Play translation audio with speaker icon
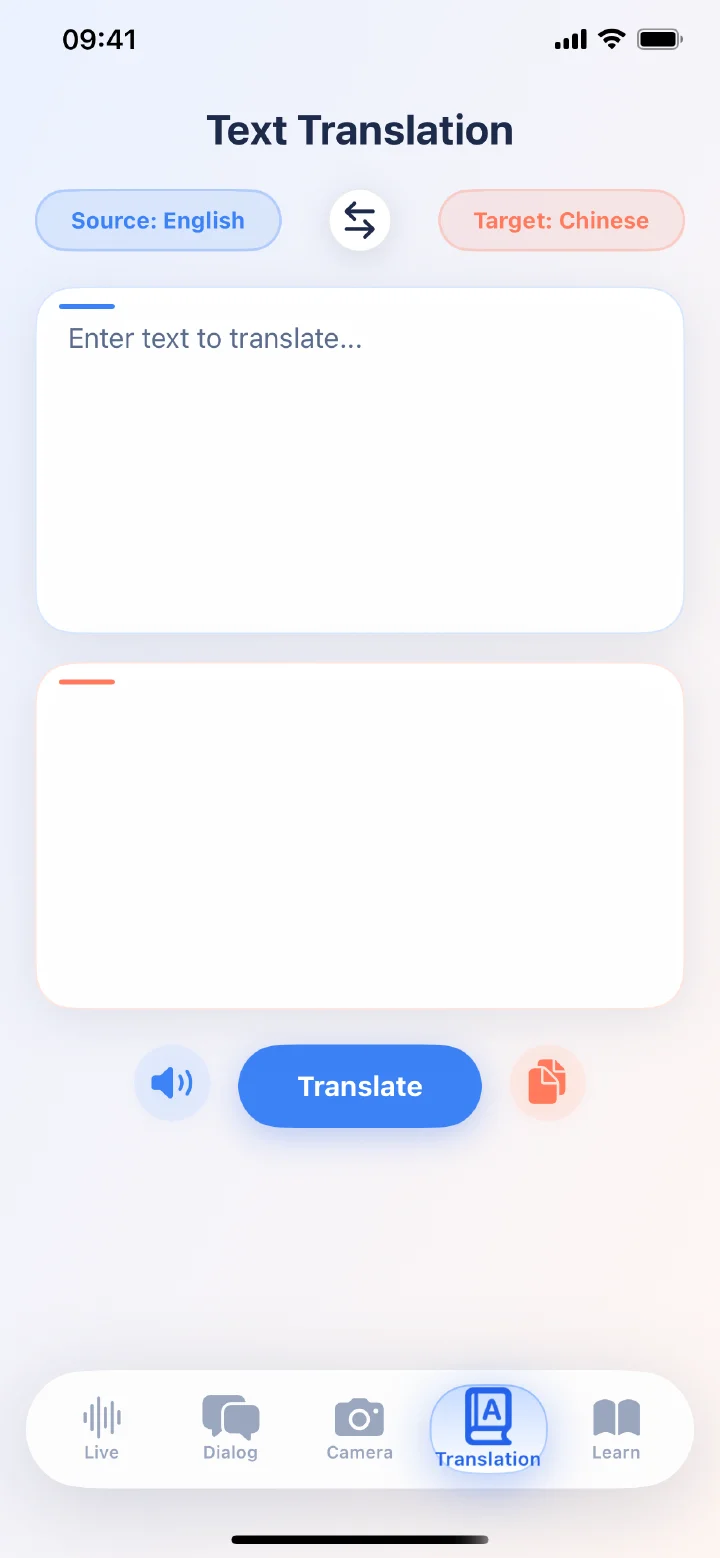720x1558 pixels. [172, 1083]
